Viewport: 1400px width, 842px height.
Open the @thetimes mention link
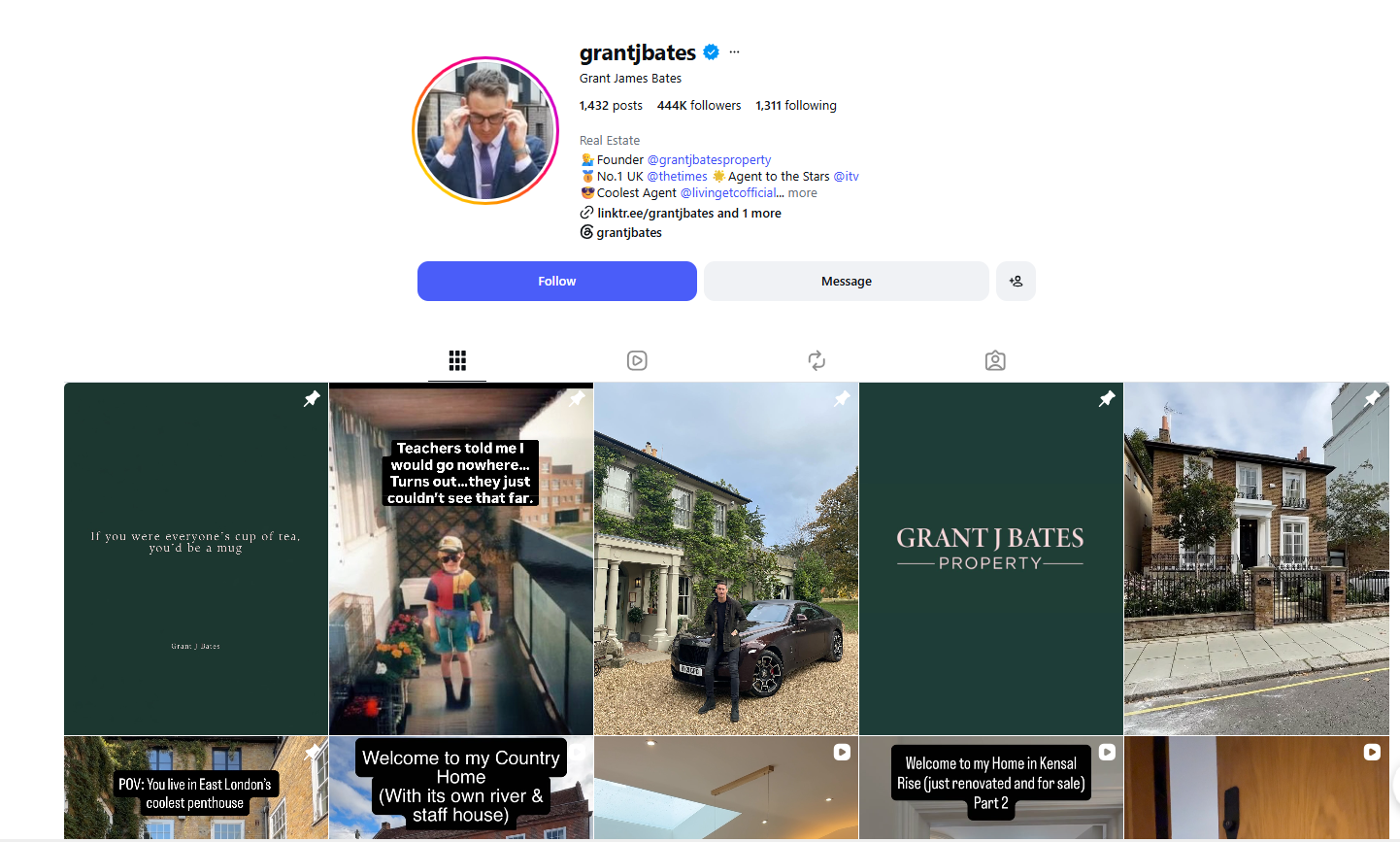[677, 177]
